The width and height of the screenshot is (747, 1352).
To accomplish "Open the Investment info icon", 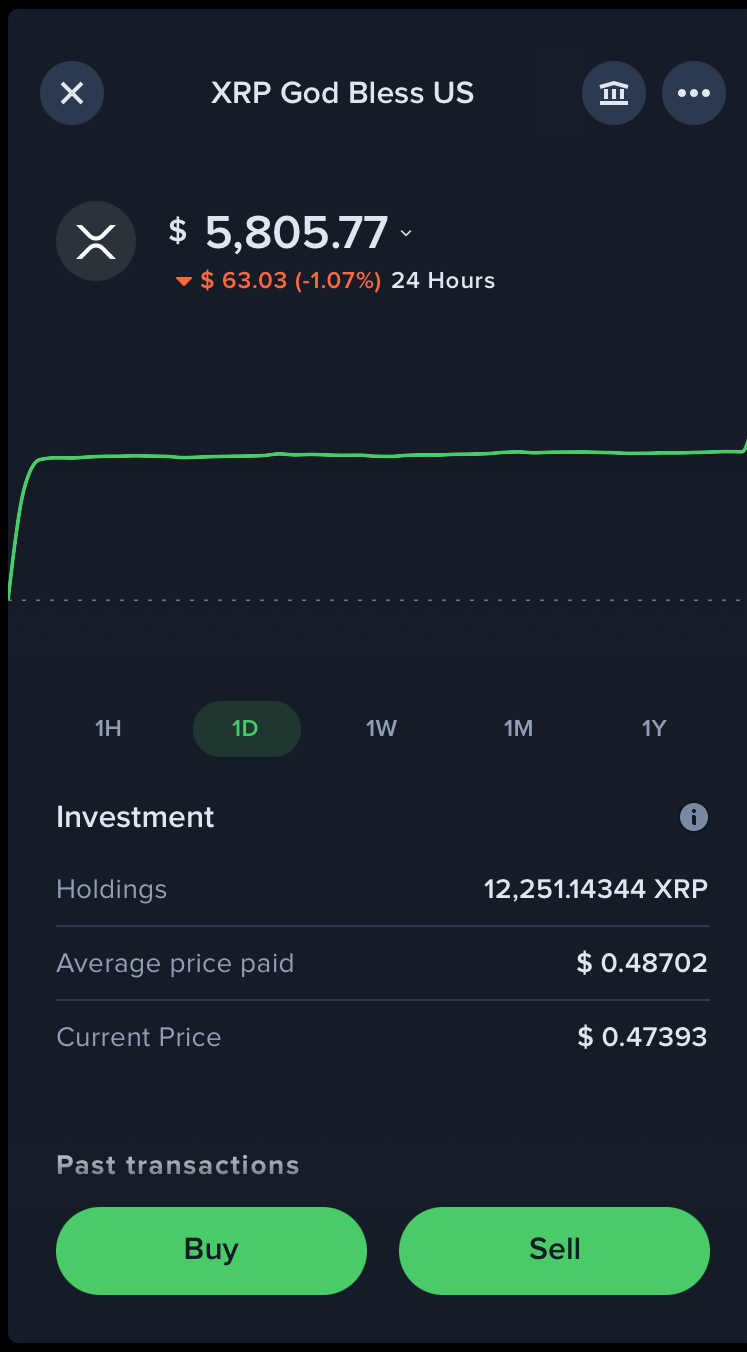I will [x=694, y=817].
